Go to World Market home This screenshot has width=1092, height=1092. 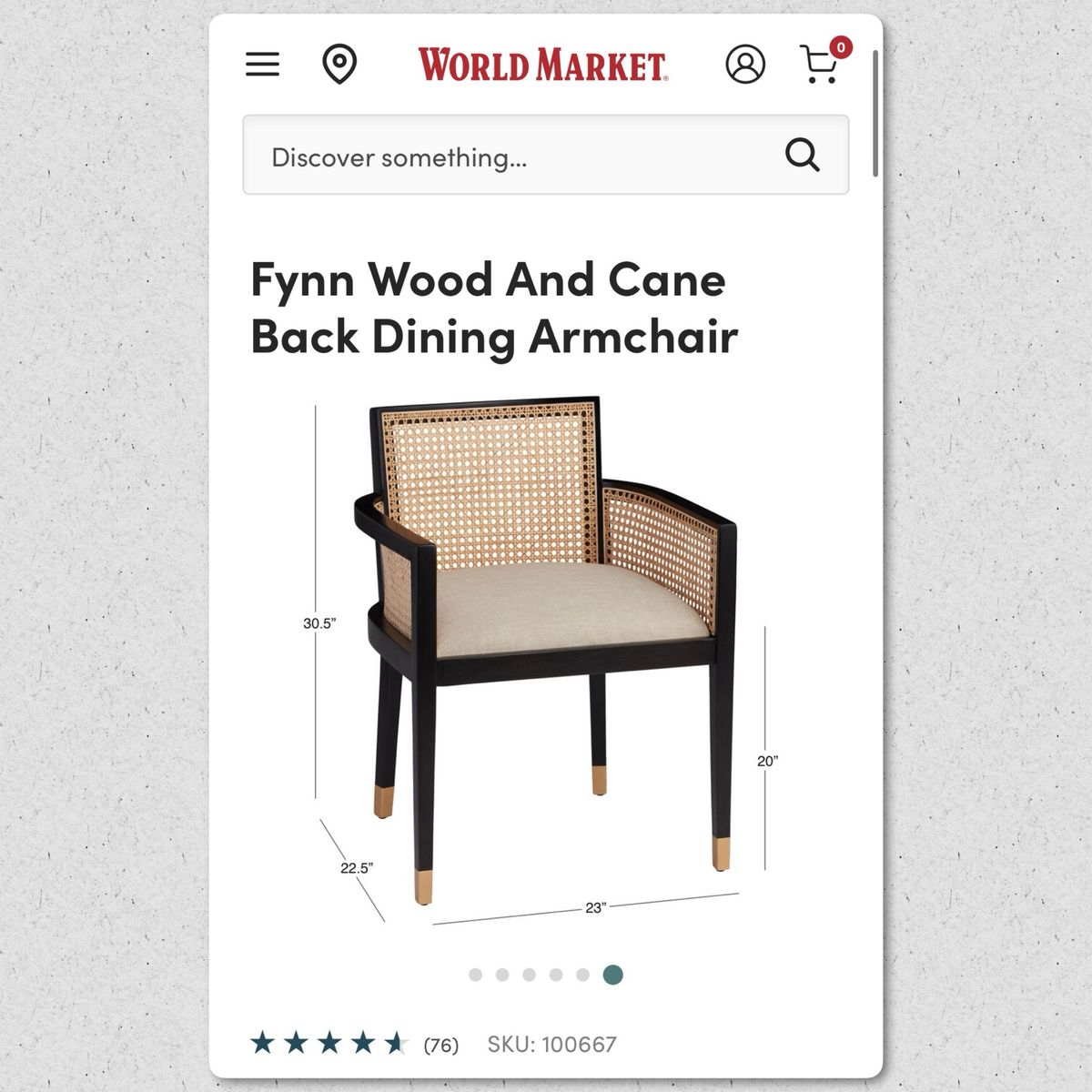pyautogui.click(x=542, y=65)
